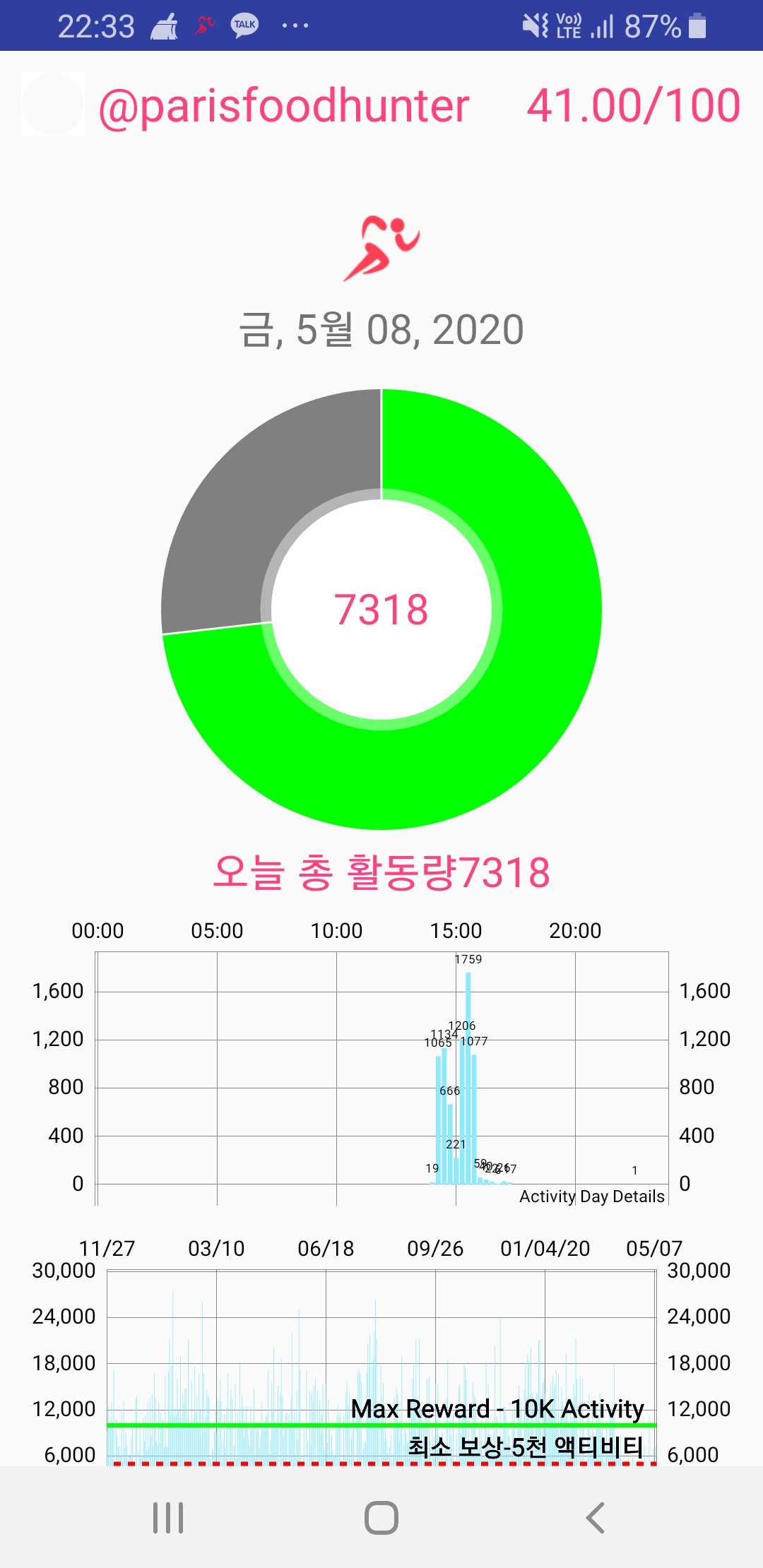Go to the home screen
This screenshot has width=763, height=1568.
pos(381,1517)
